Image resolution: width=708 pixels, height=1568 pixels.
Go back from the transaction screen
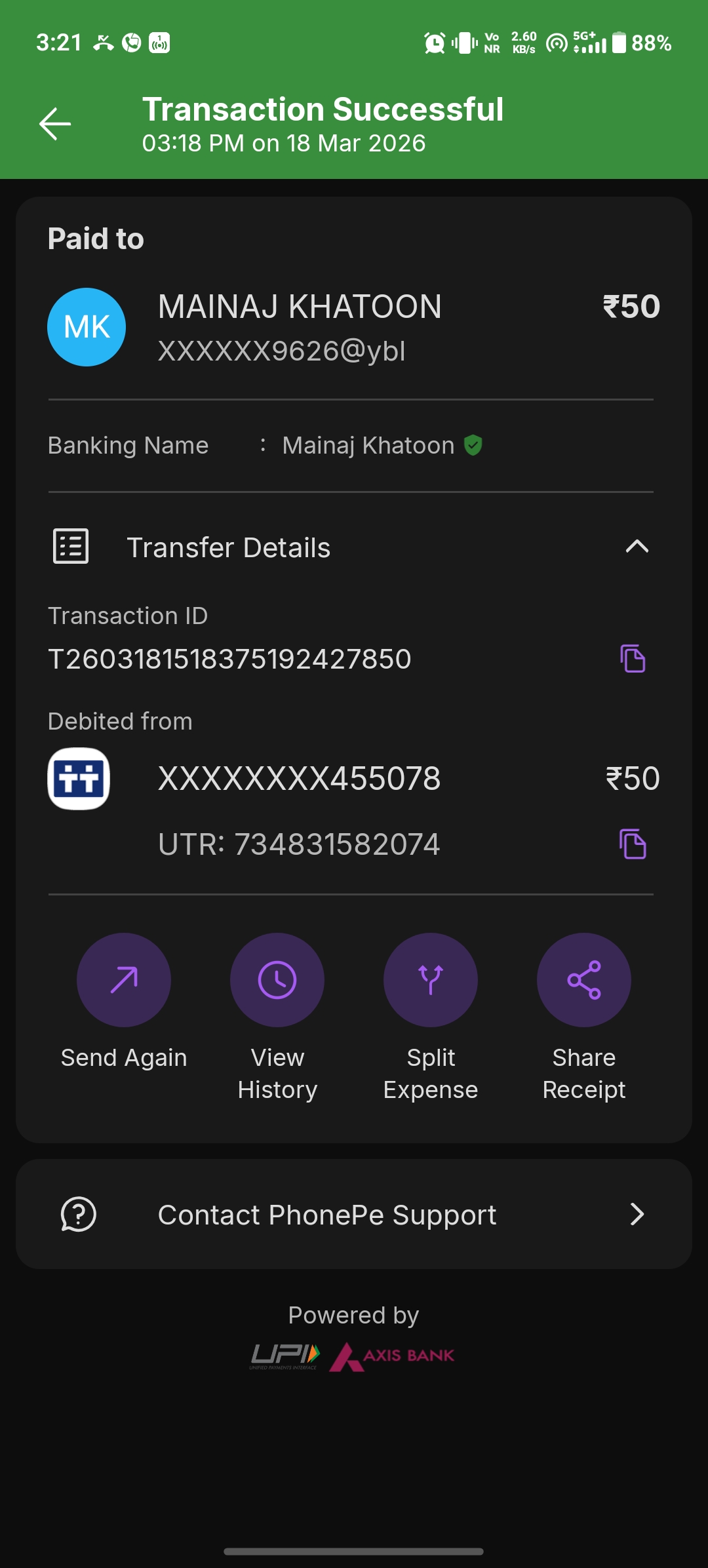click(55, 124)
